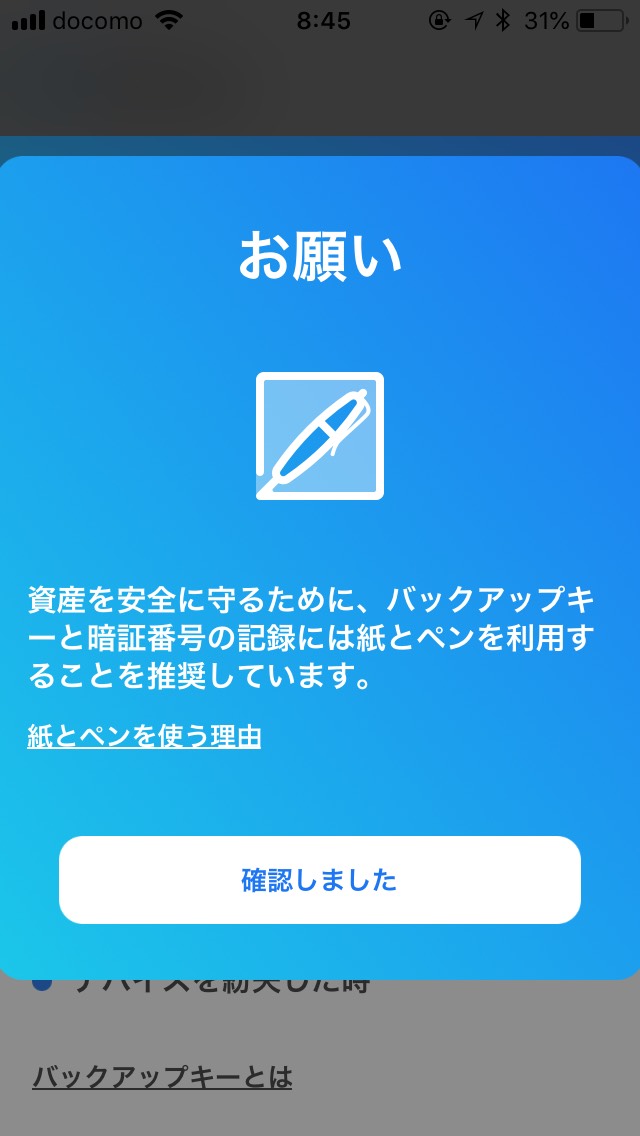Image resolution: width=640 pixels, height=1136 pixels.
Task: Open the 紙とペンを使う理由 link
Action: pyautogui.click(x=144, y=736)
